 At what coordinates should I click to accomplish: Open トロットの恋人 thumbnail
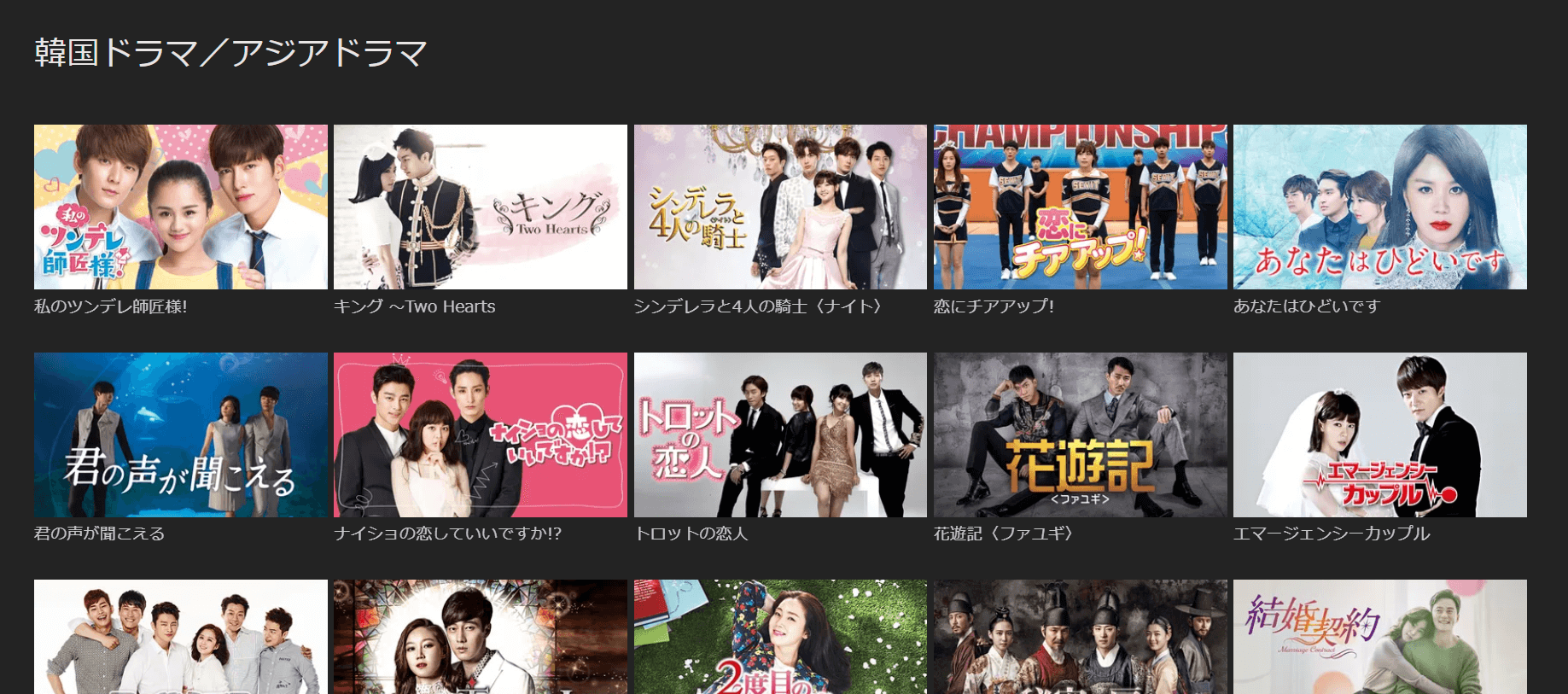[x=780, y=434]
